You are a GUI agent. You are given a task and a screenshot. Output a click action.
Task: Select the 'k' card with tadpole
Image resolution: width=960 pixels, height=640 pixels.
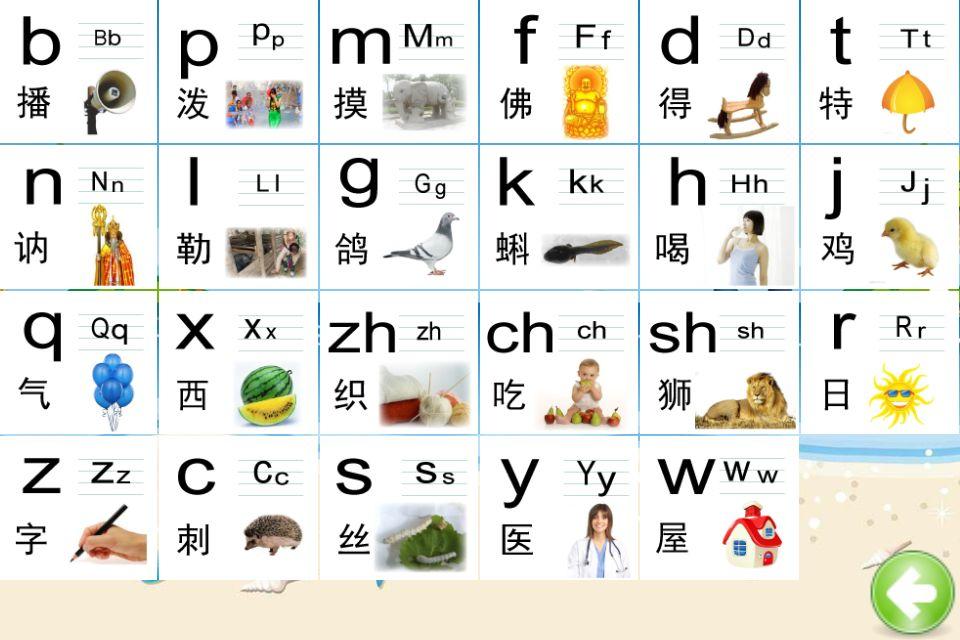(559, 218)
